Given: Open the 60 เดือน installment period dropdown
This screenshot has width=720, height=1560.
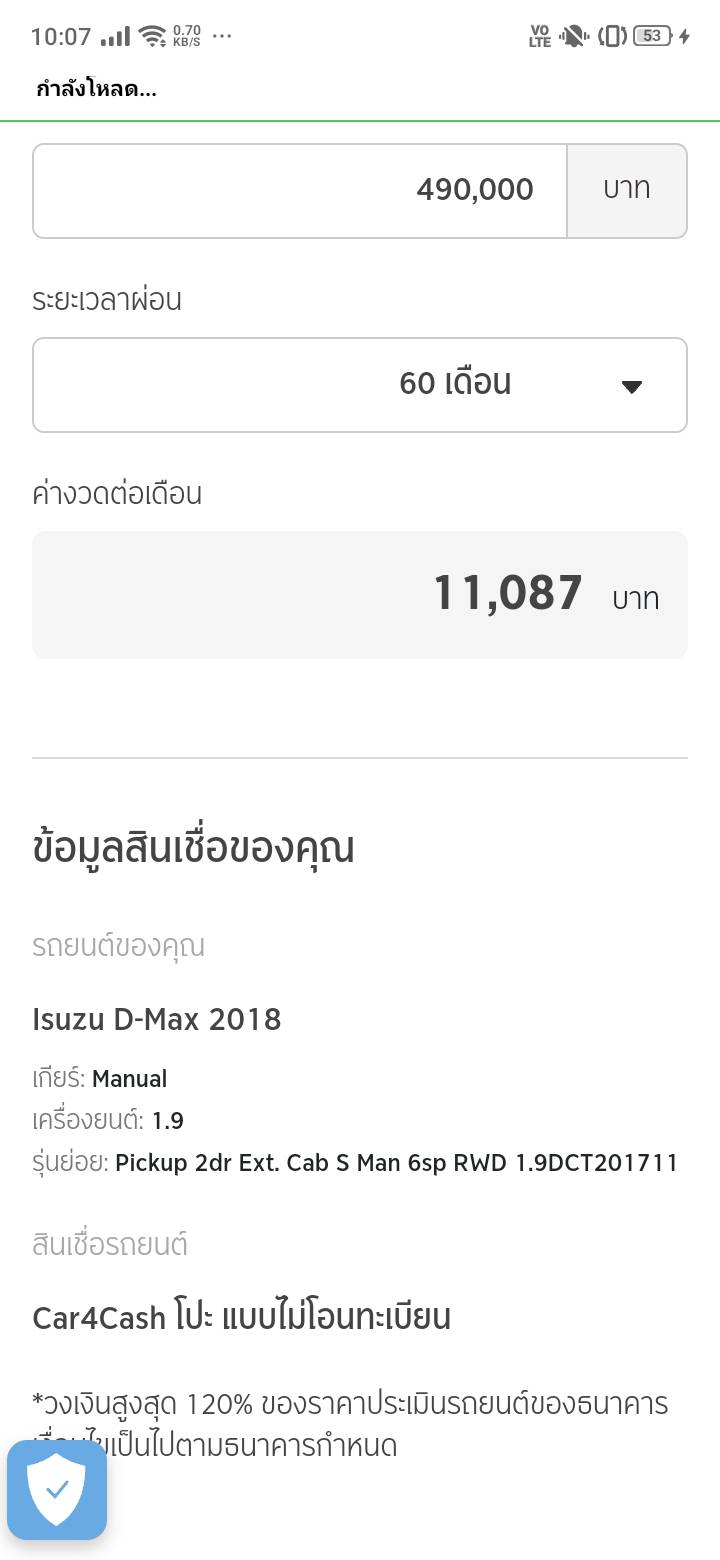Looking at the screenshot, I should click(x=359, y=385).
